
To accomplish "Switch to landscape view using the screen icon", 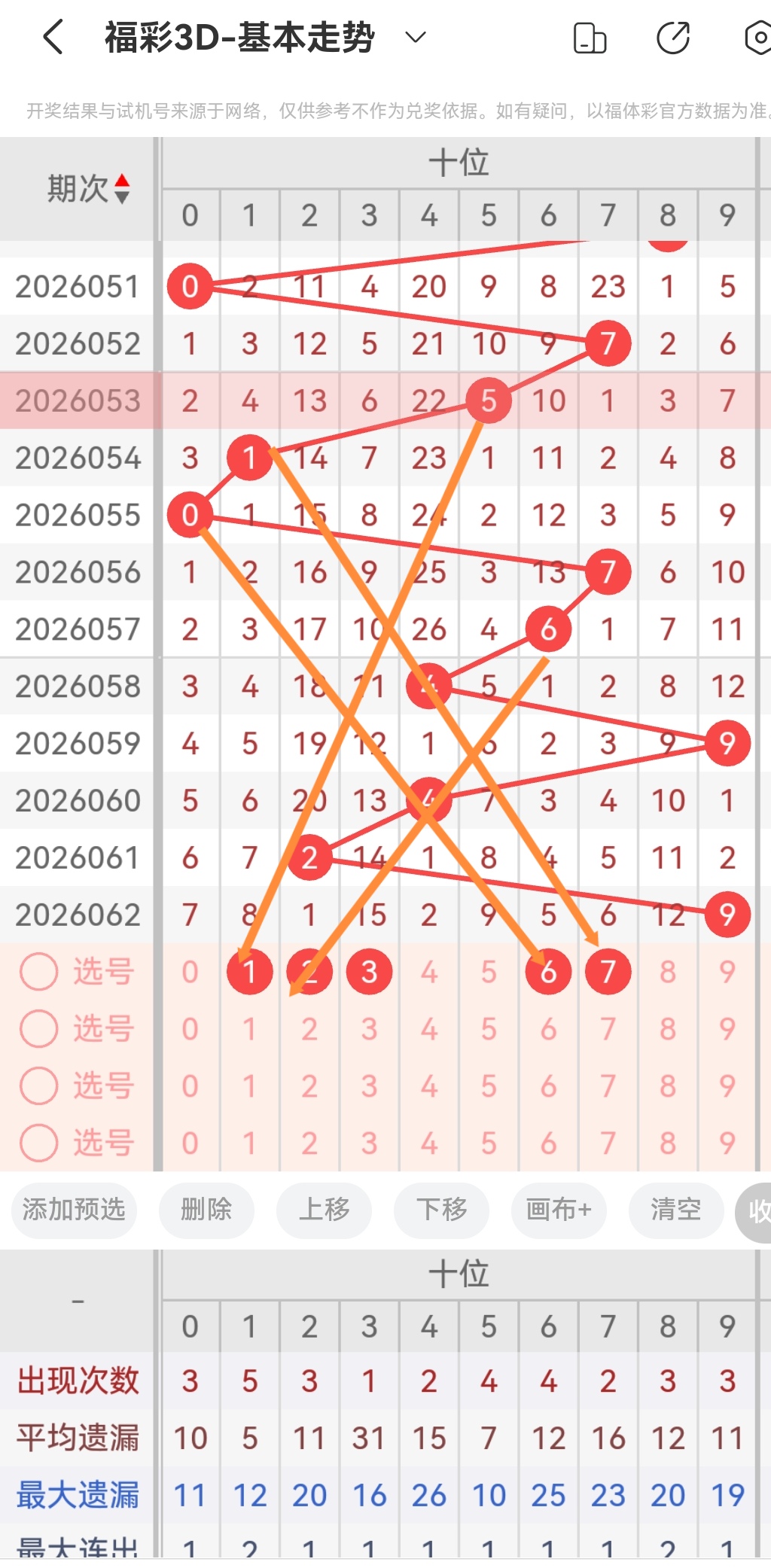I will coord(590,37).
